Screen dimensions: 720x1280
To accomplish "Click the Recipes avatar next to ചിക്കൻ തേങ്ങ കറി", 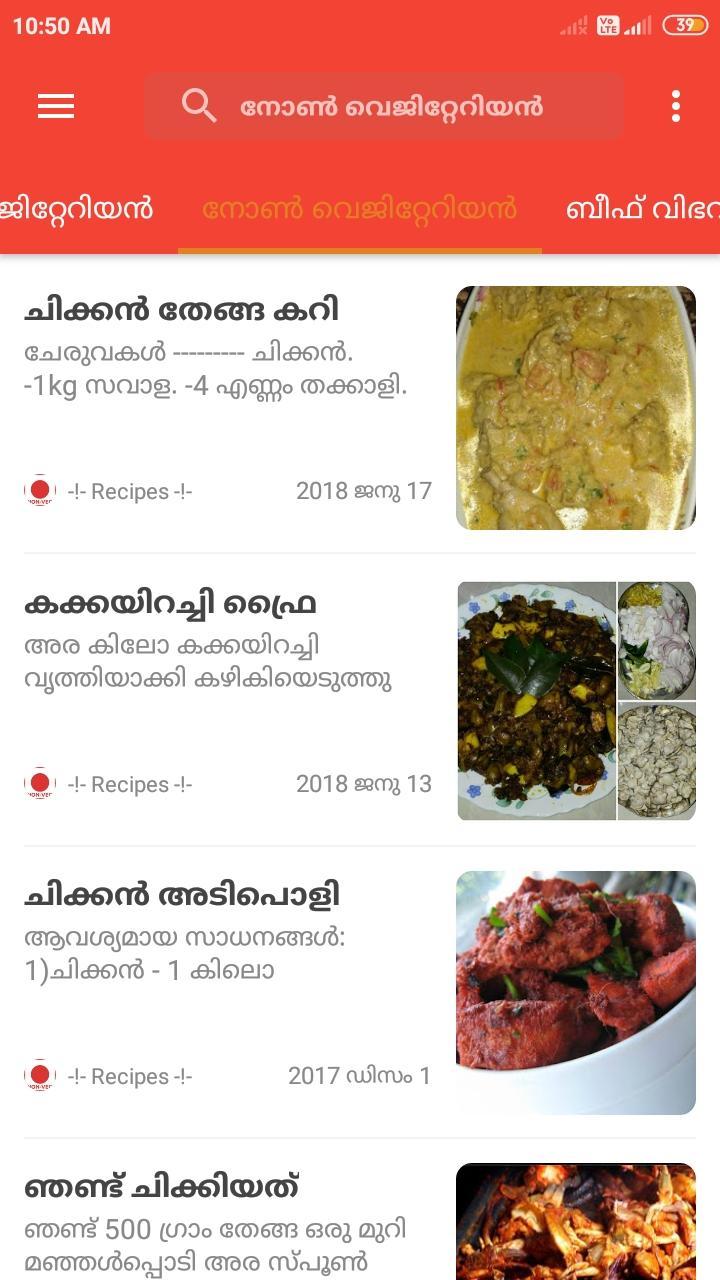I will 38,490.
